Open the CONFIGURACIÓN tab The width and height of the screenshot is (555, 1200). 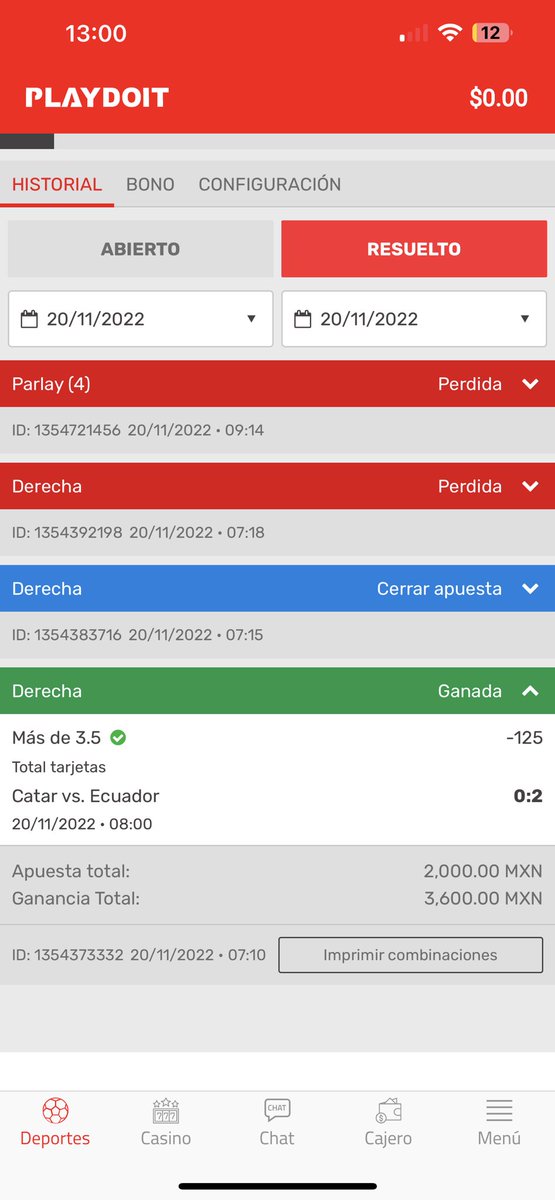tap(270, 184)
